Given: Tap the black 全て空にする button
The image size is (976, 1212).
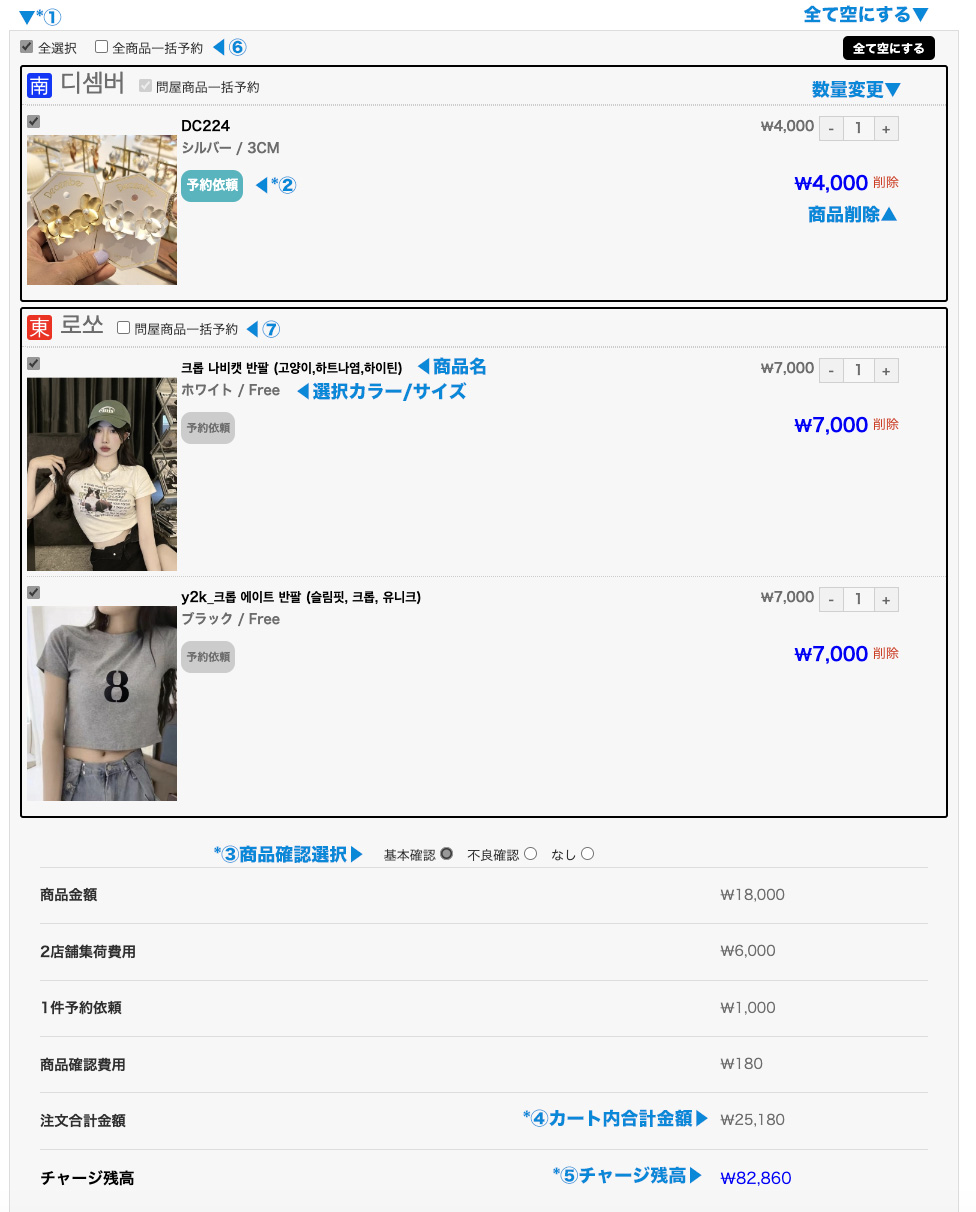Looking at the screenshot, I should [888, 48].
